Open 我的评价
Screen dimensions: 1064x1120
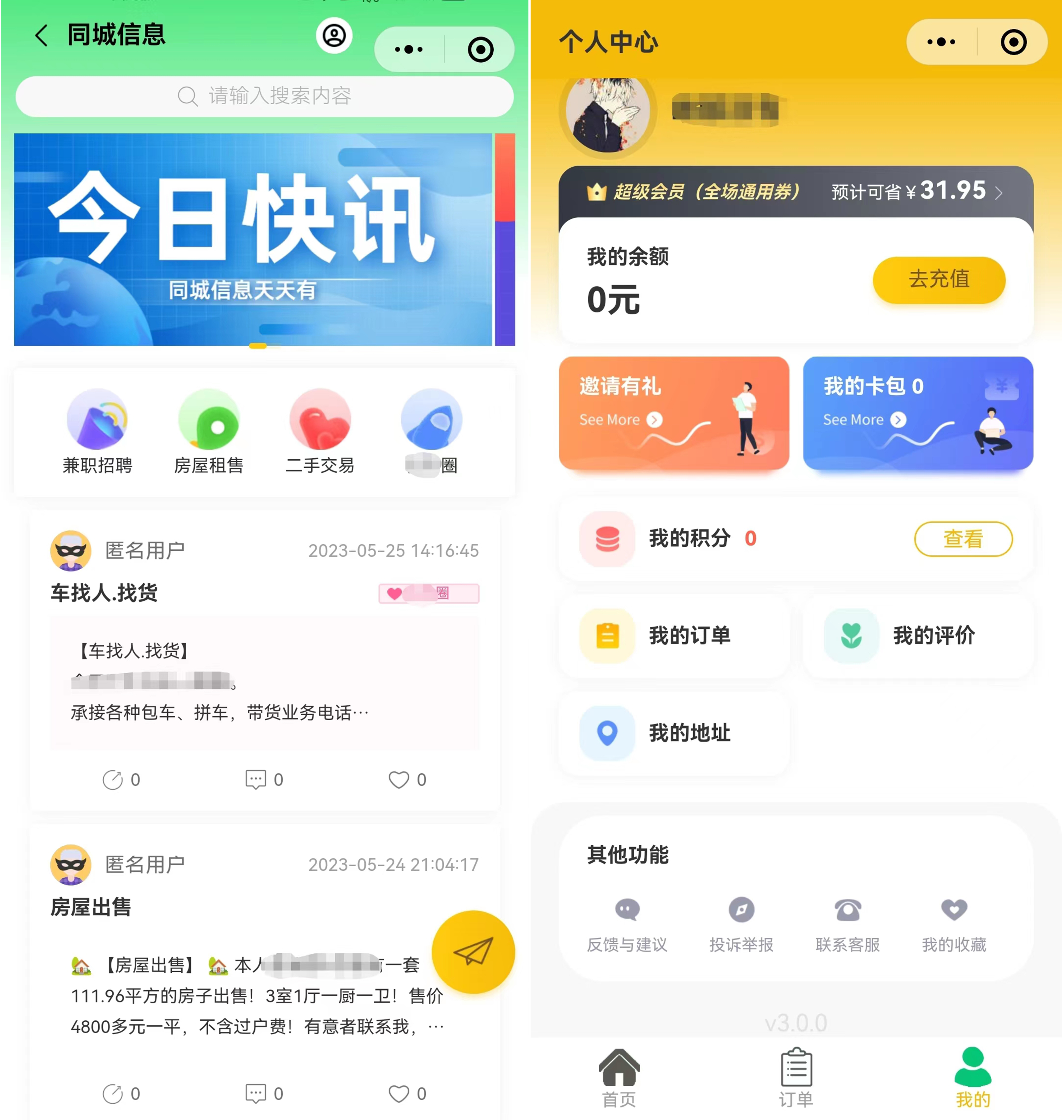pos(918,636)
